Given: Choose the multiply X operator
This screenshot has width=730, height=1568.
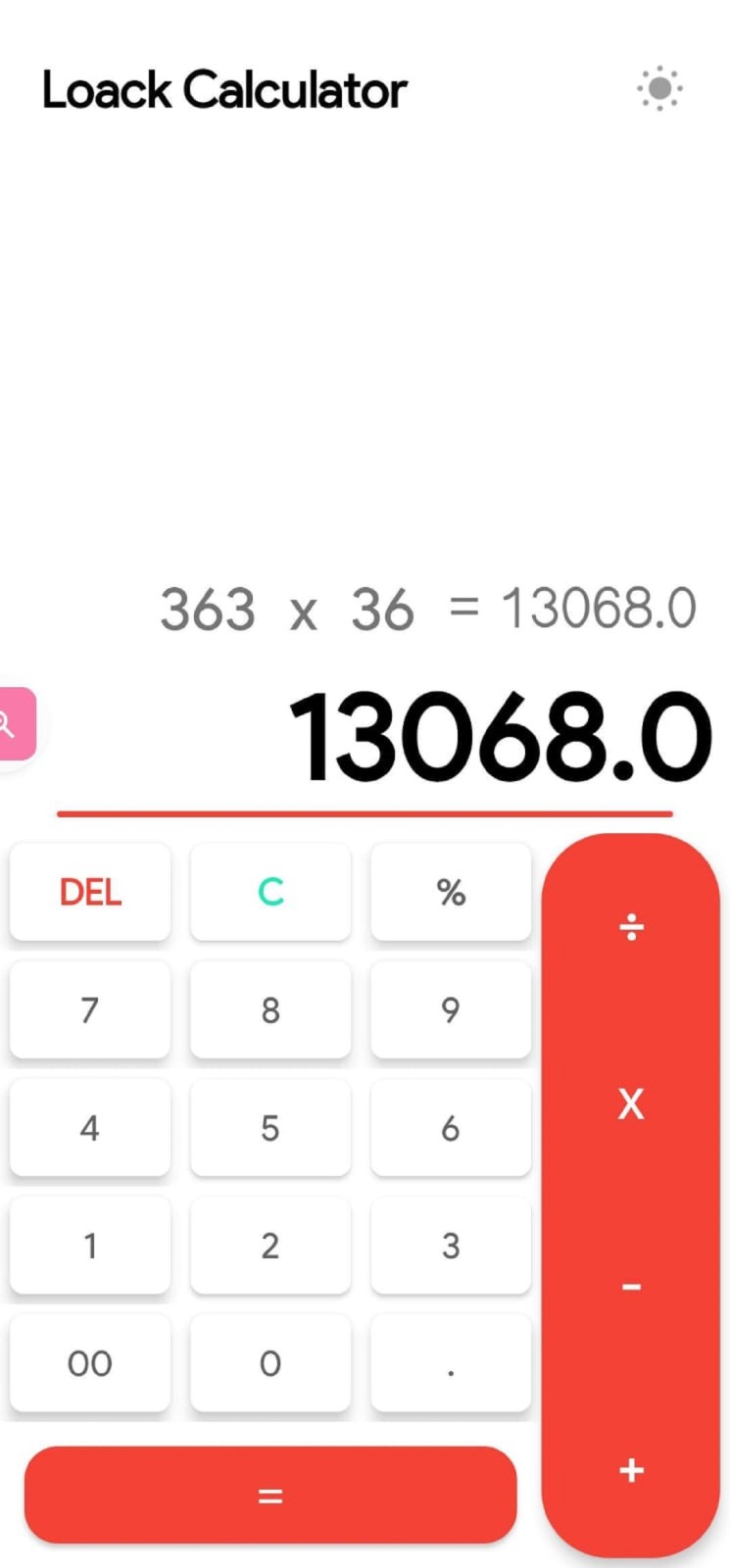Looking at the screenshot, I should tap(631, 1104).
